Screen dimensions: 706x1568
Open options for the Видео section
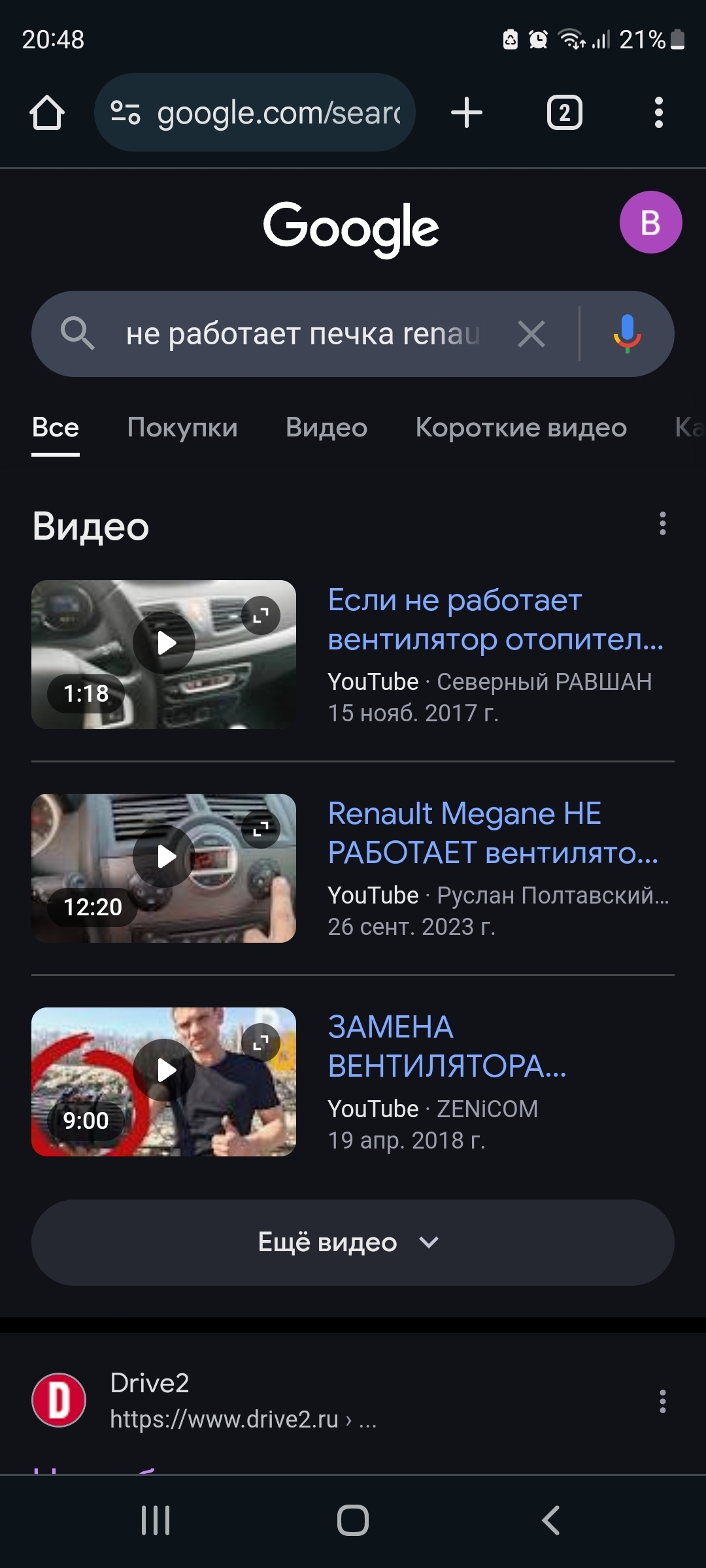663,524
